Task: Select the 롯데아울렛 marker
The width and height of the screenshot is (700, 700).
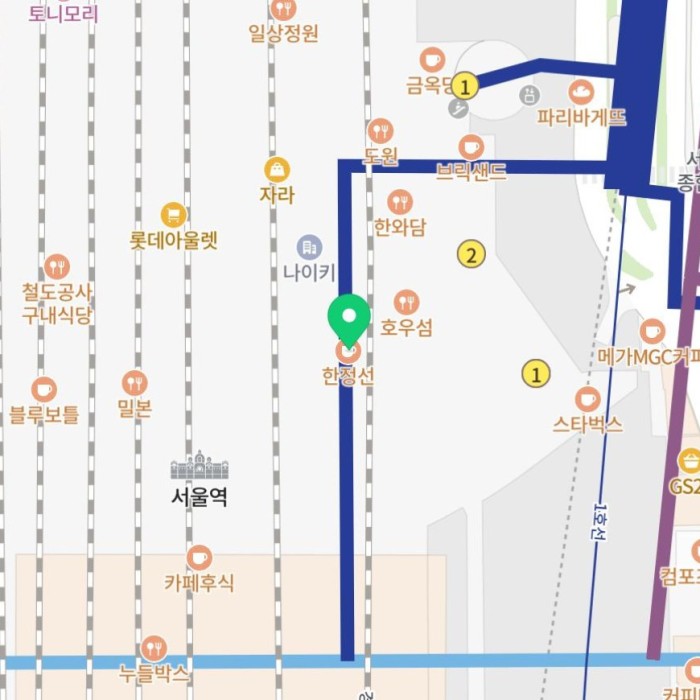Action: click(x=174, y=215)
